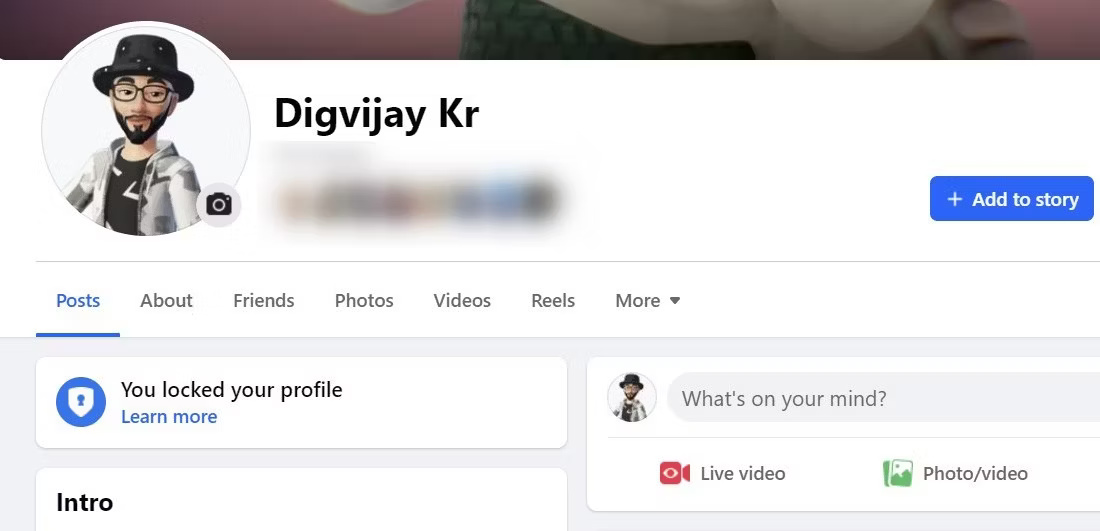Image resolution: width=1100 pixels, height=531 pixels.
Task: Expand the More dropdown
Action: tap(647, 300)
